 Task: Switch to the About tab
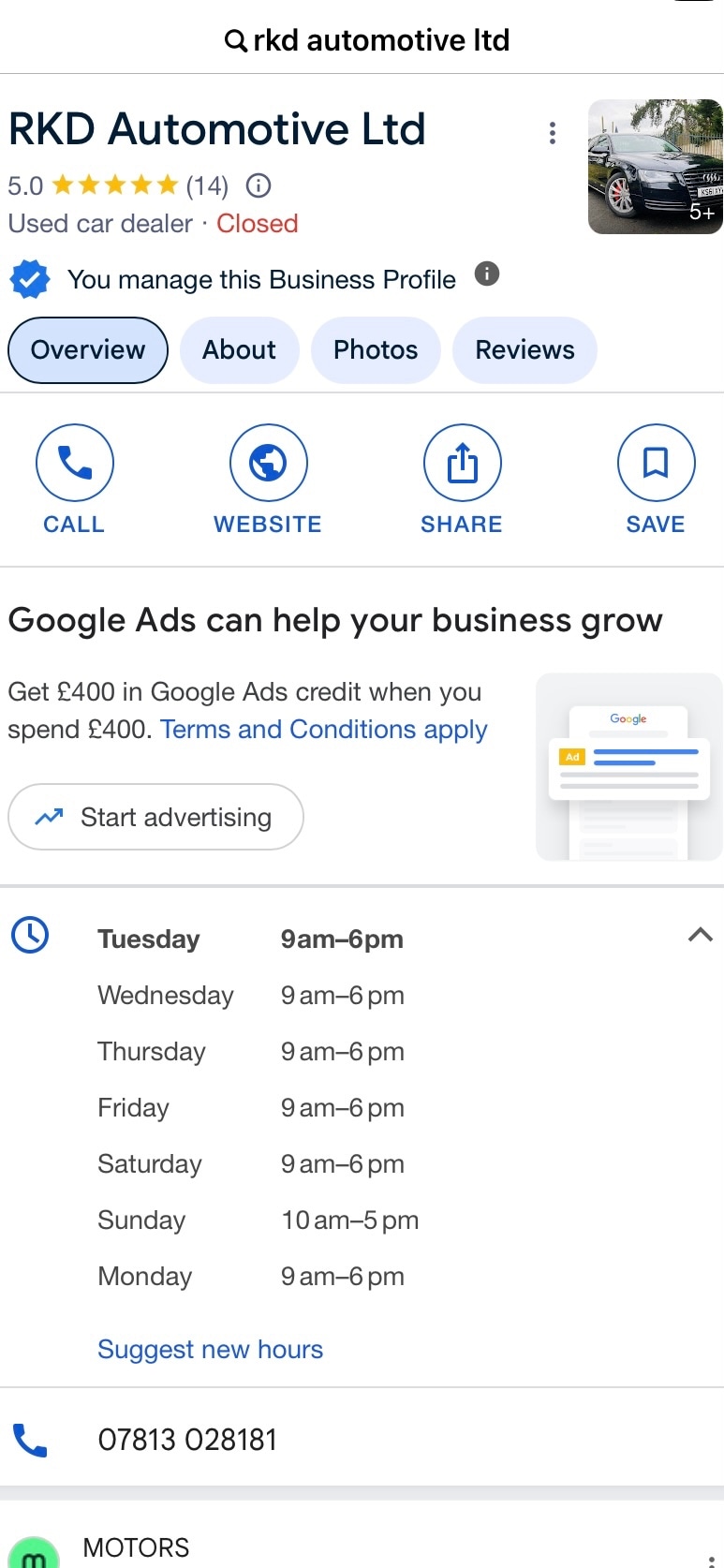click(239, 350)
